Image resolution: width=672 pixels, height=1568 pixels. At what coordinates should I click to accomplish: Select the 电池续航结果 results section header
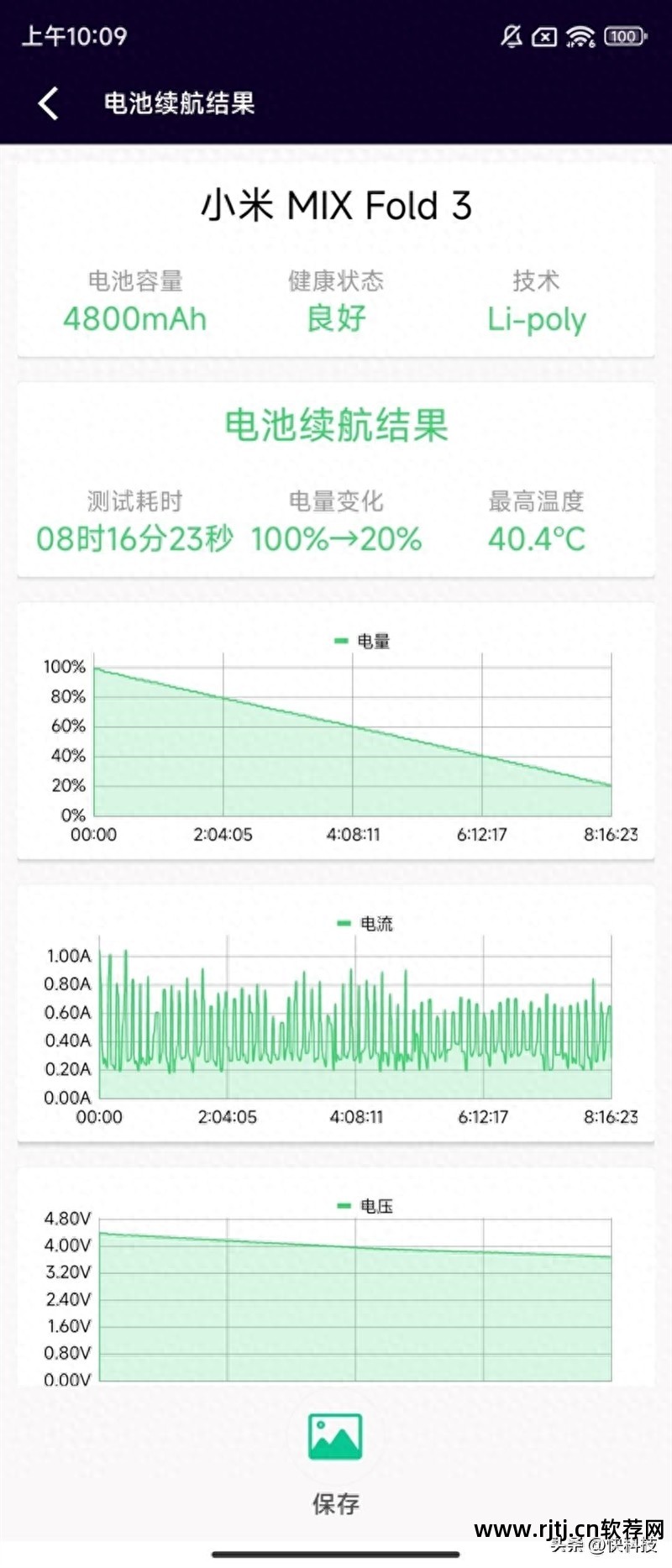click(x=334, y=425)
